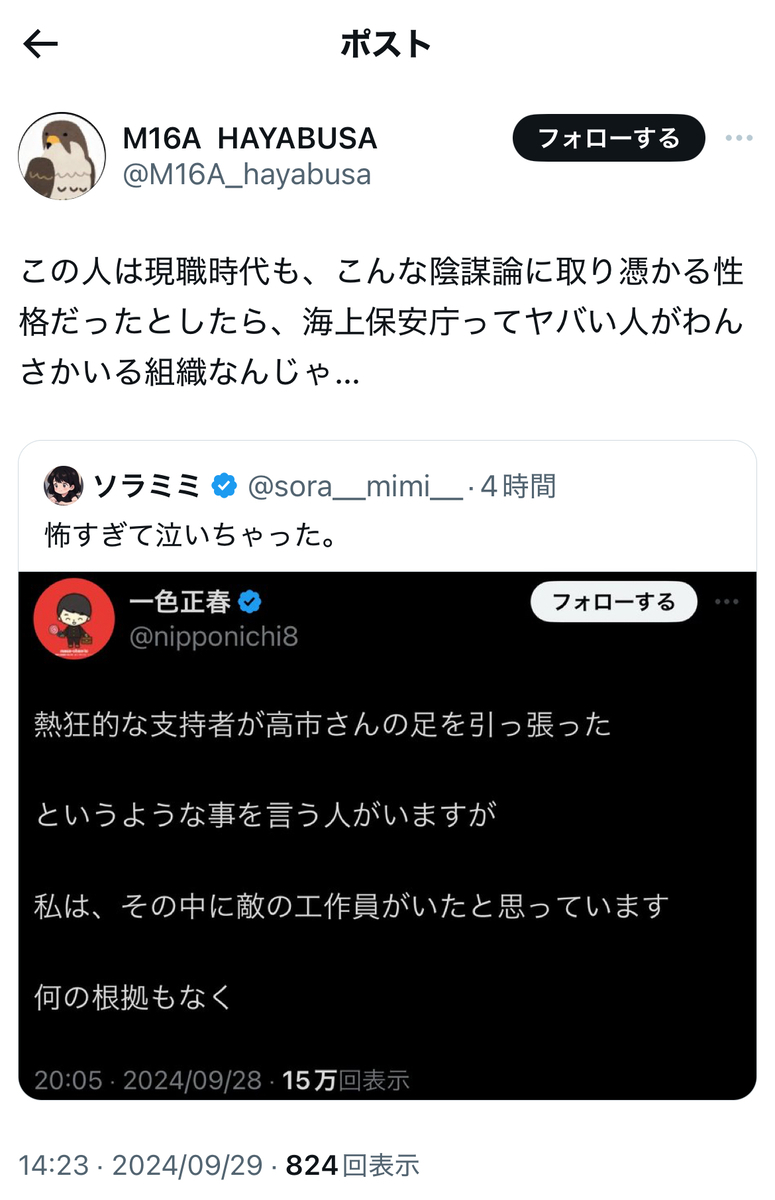This screenshot has height=1200, width=775.
Task: Follow M16A HAYABUSA with the black button
Action: pyautogui.click(x=608, y=138)
